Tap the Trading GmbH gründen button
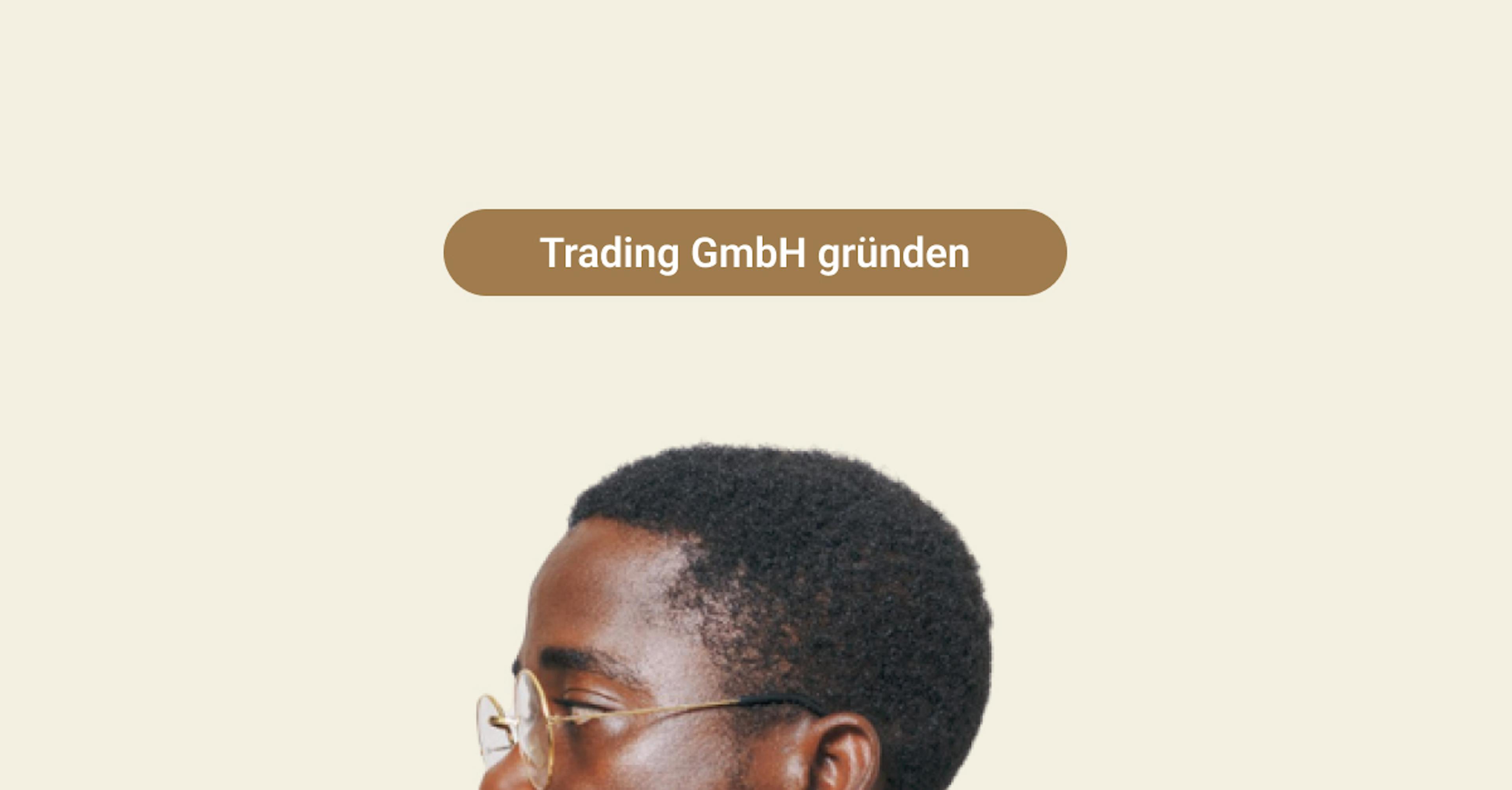1512x790 pixels. [x=755, y=252]
